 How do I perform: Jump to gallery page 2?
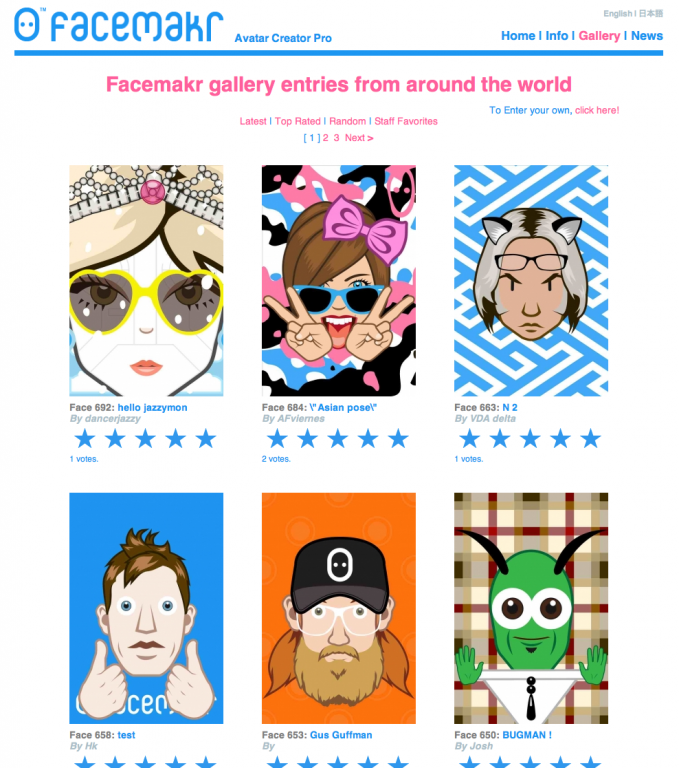[x=325, y=138]
